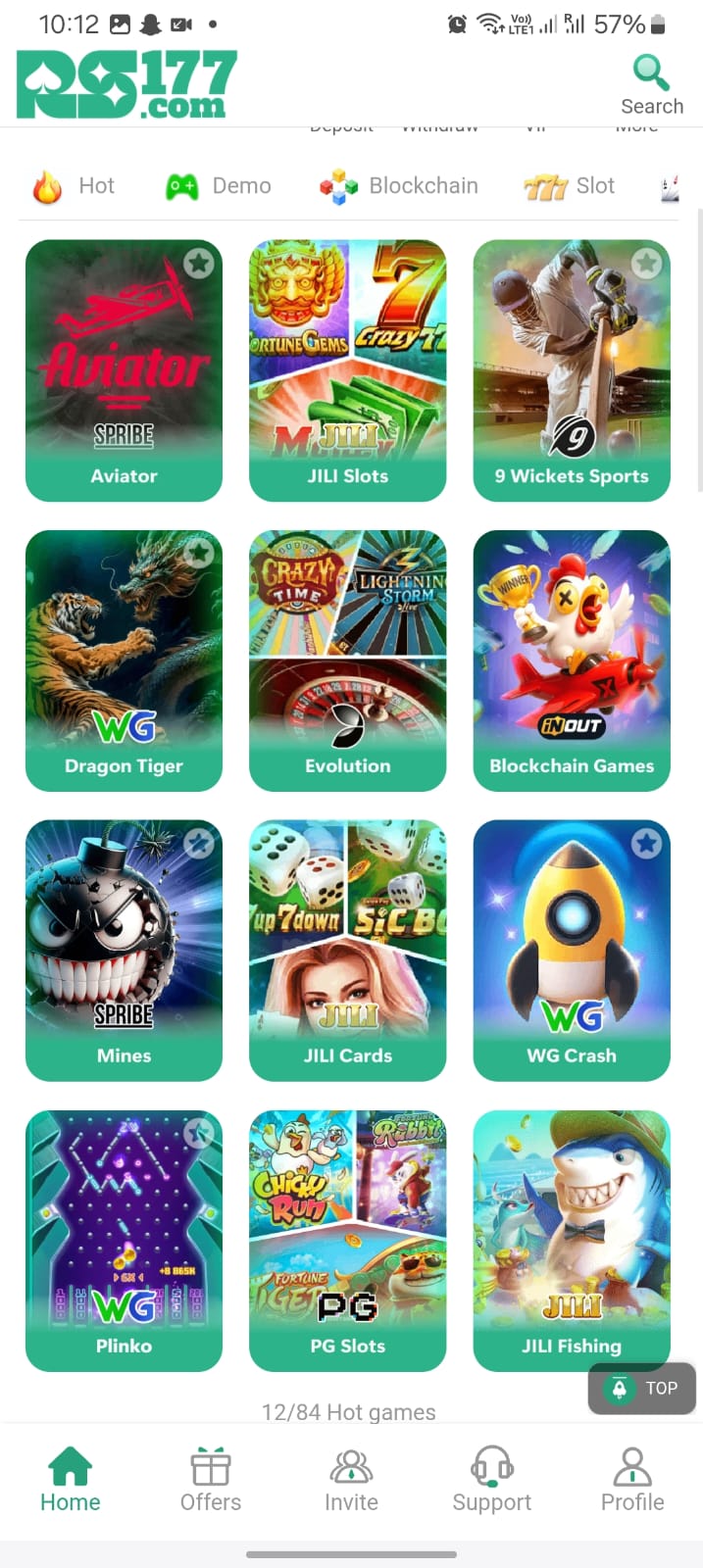This screenshot has height=1568, width=703.
Task: Open the Plinko game card
Action: 124,1240
